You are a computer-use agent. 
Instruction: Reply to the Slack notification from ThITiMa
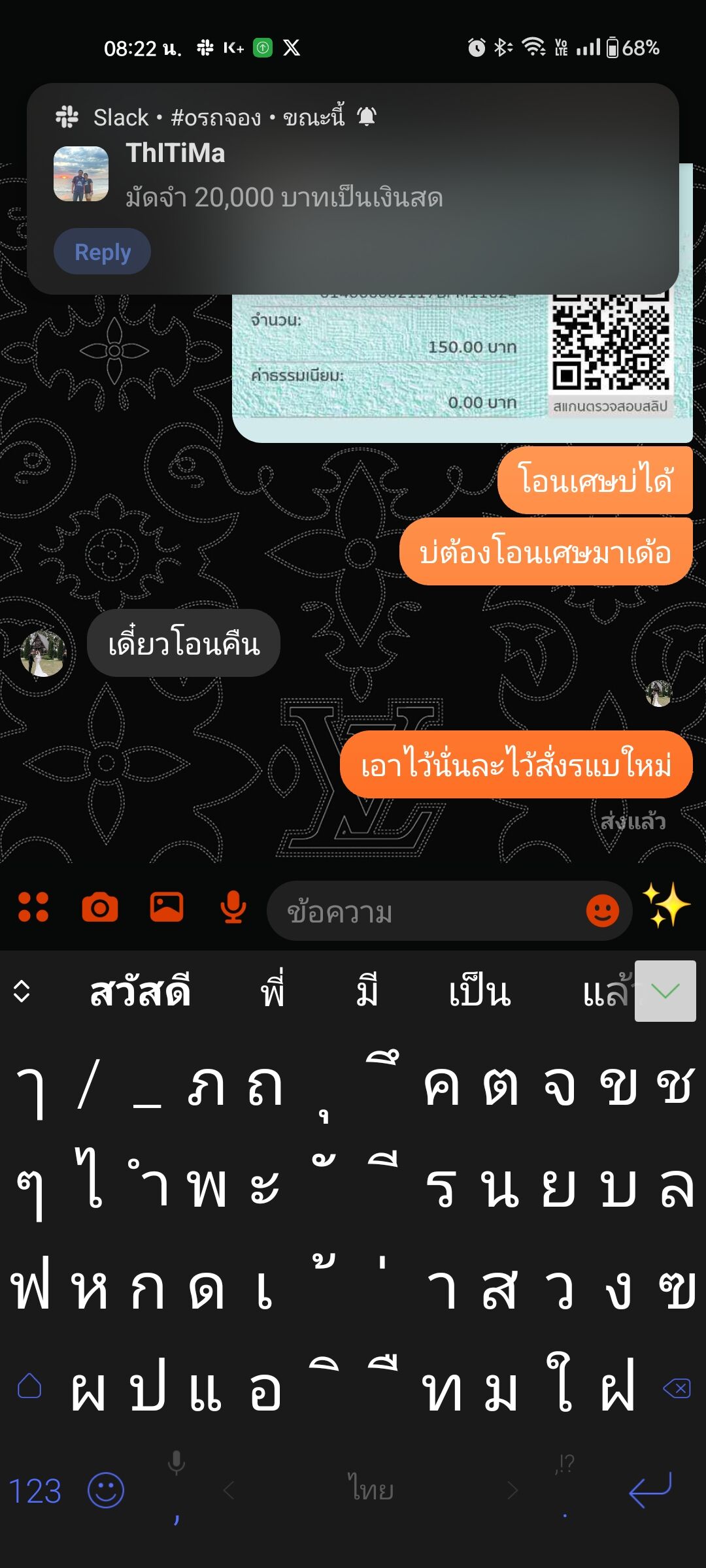point(102,252)
